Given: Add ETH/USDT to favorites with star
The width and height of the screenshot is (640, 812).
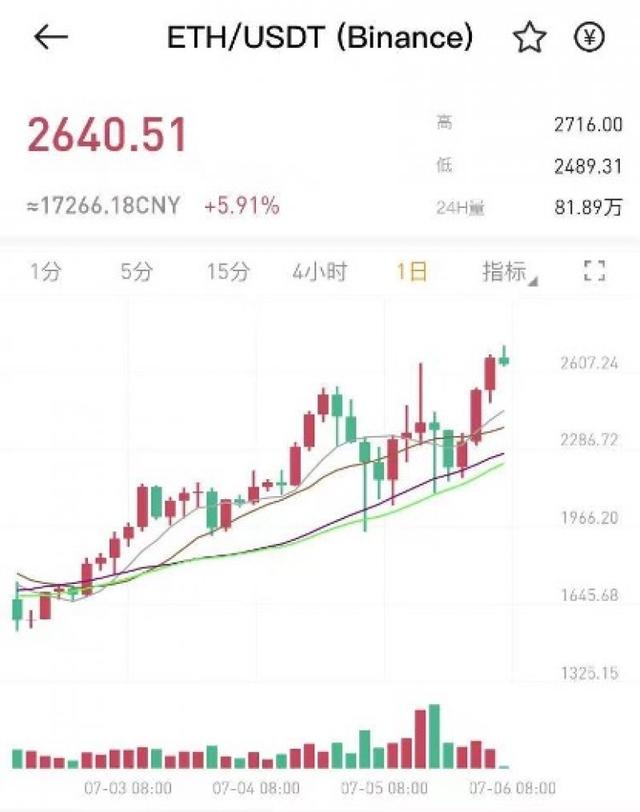Looking at the screenshot, I should click(530, 38).
